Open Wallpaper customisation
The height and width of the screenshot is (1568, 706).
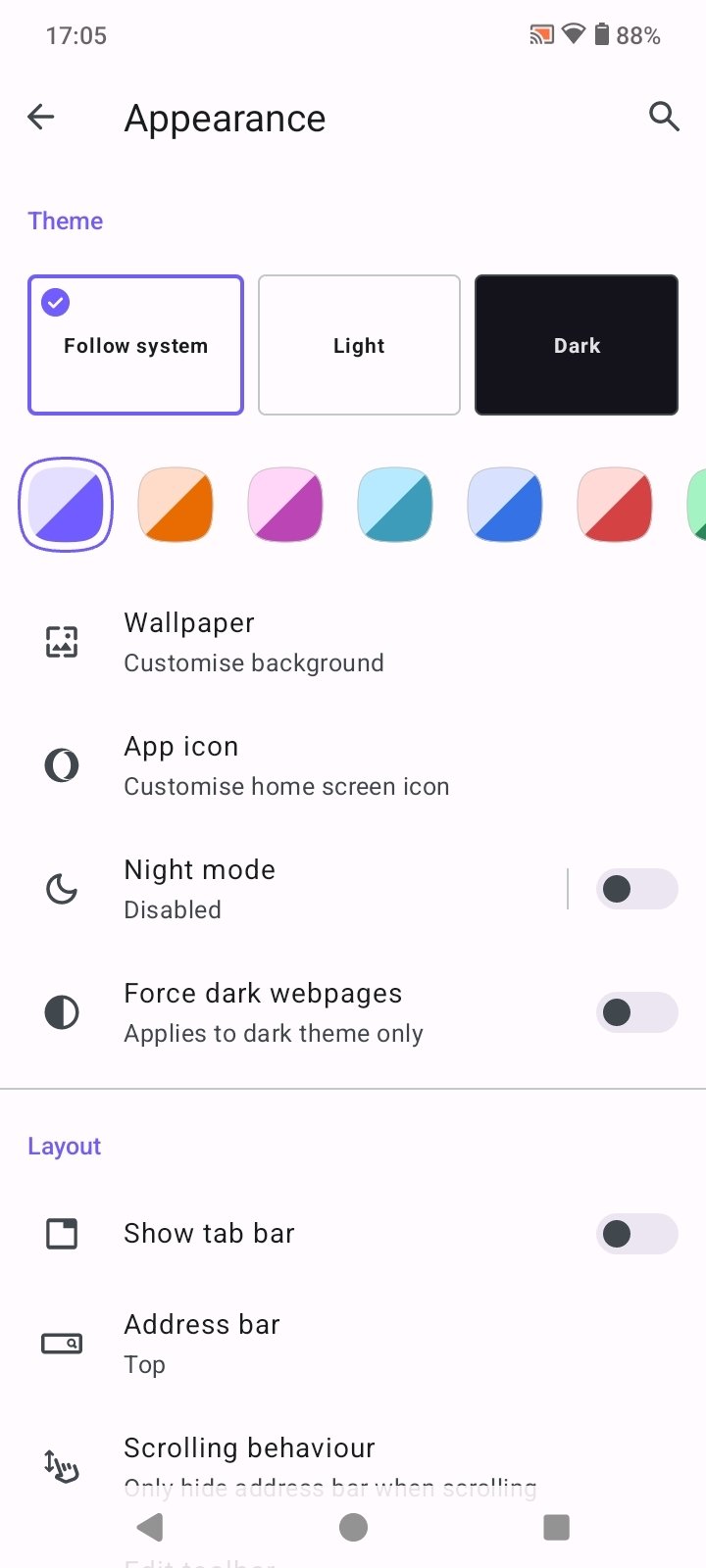click(353, 643)
